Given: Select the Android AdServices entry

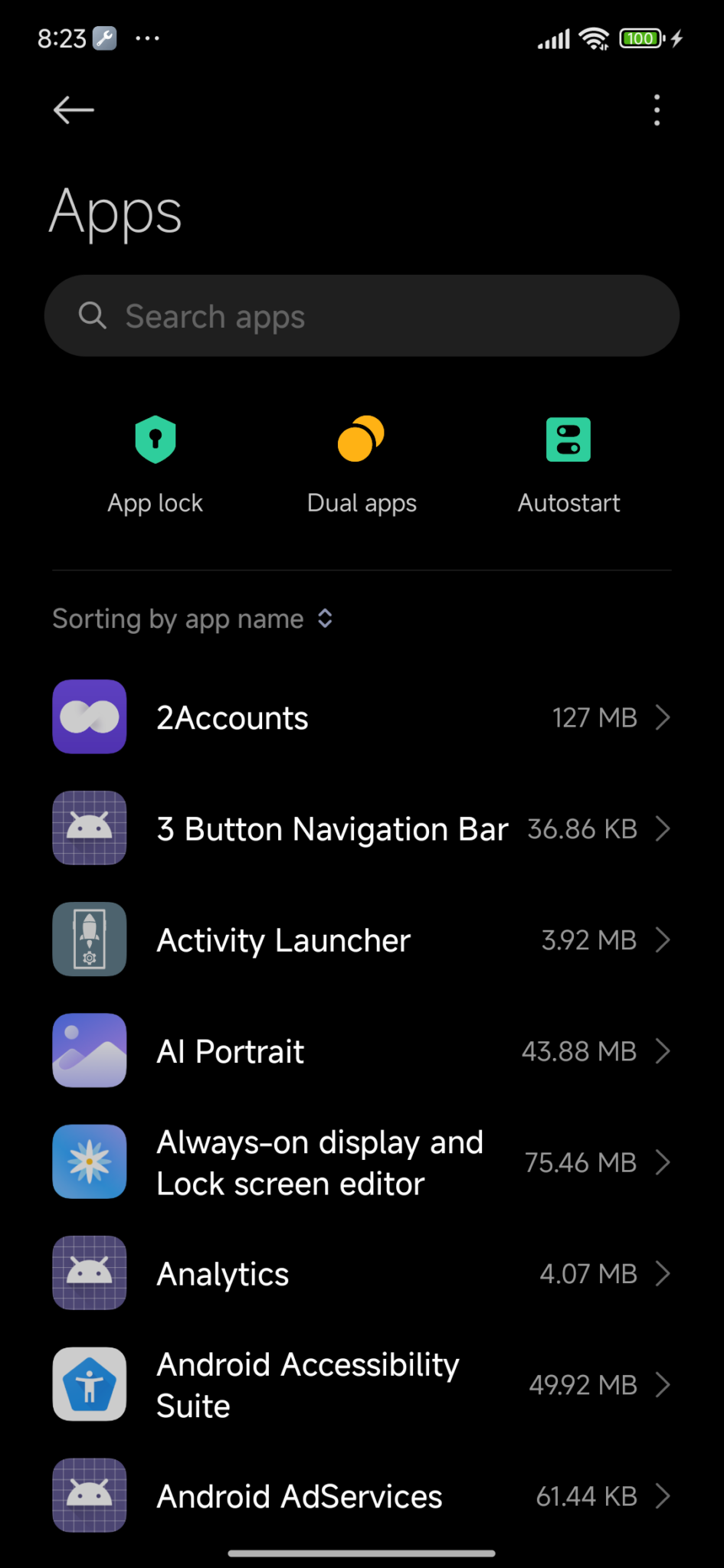Looking at the screenshot, I should (x=299, y=1496).
